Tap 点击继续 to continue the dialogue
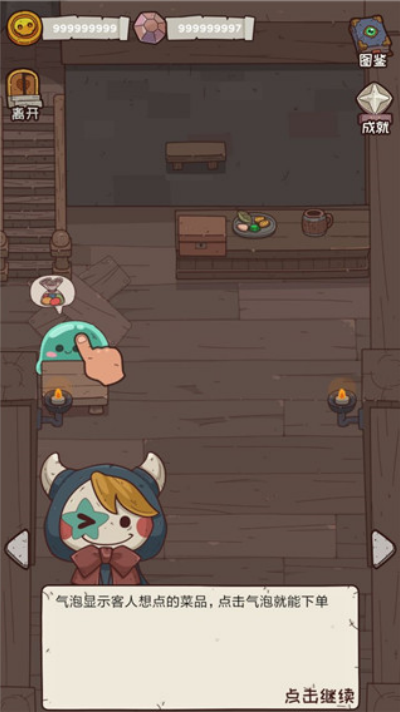This screenshot has height=712, width=400. click(x=320, y=696)
